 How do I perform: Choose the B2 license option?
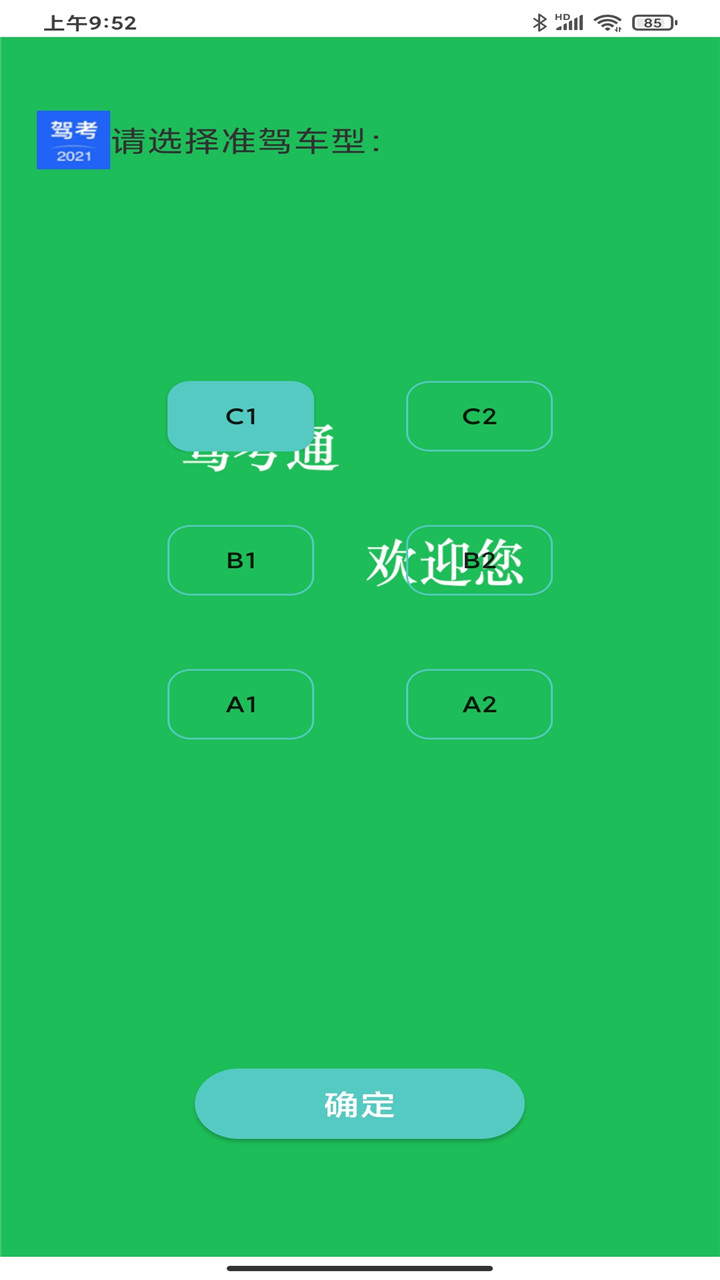pyautogui.click(x=479, y=560)
